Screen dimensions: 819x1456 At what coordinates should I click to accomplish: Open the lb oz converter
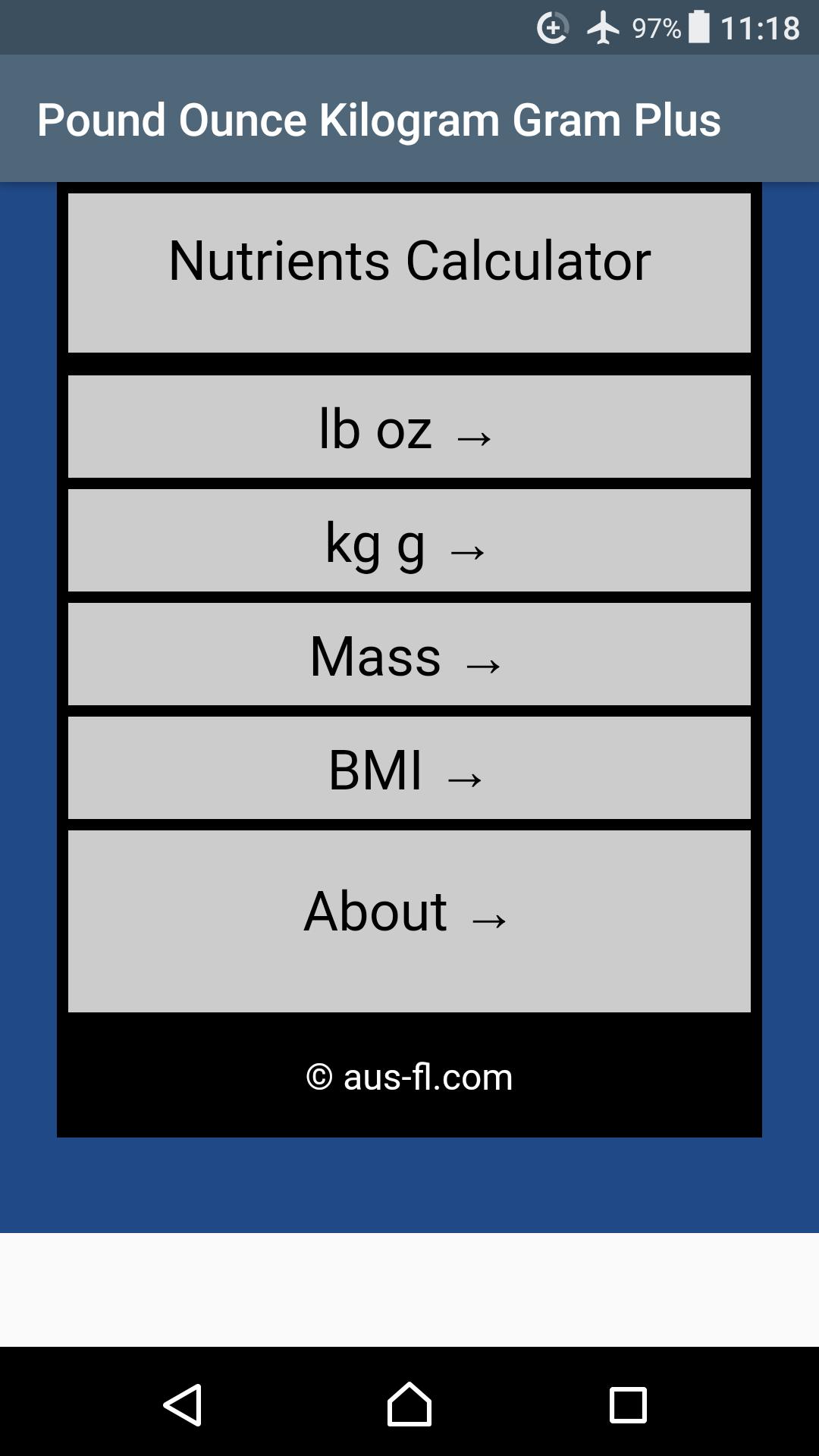(409, 427)
